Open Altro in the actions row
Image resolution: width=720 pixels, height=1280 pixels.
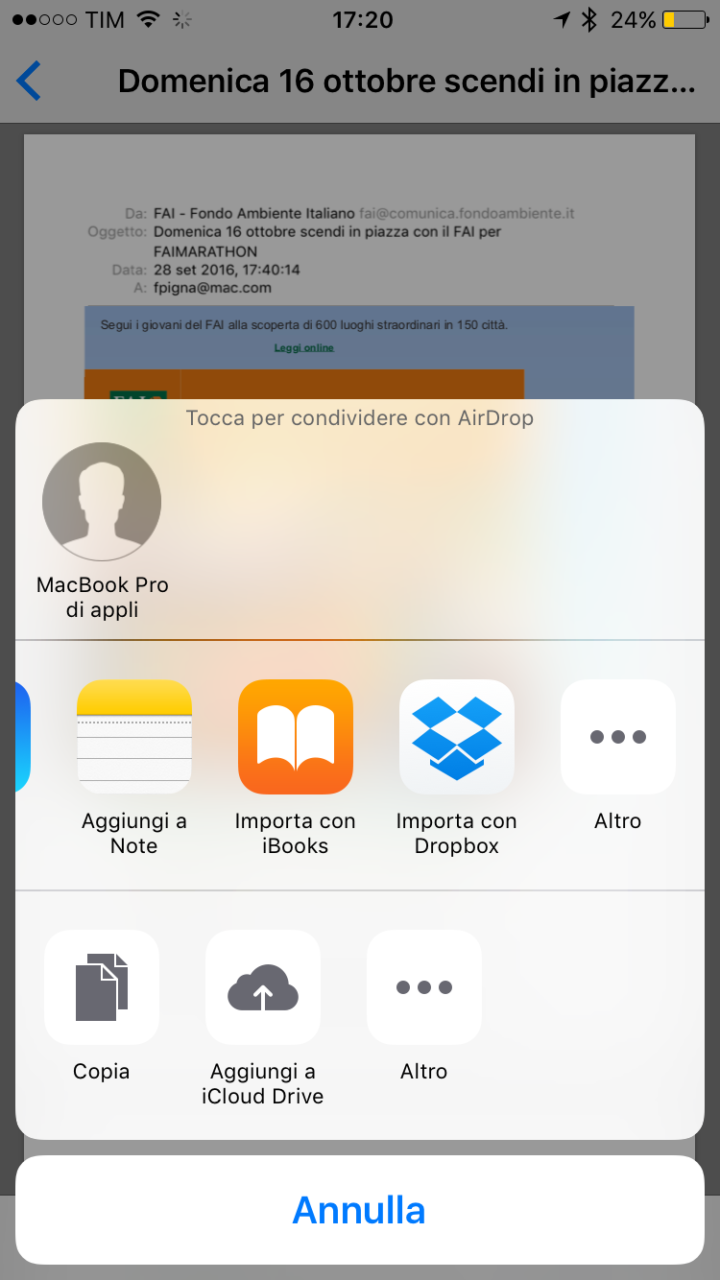click(424, 987)
